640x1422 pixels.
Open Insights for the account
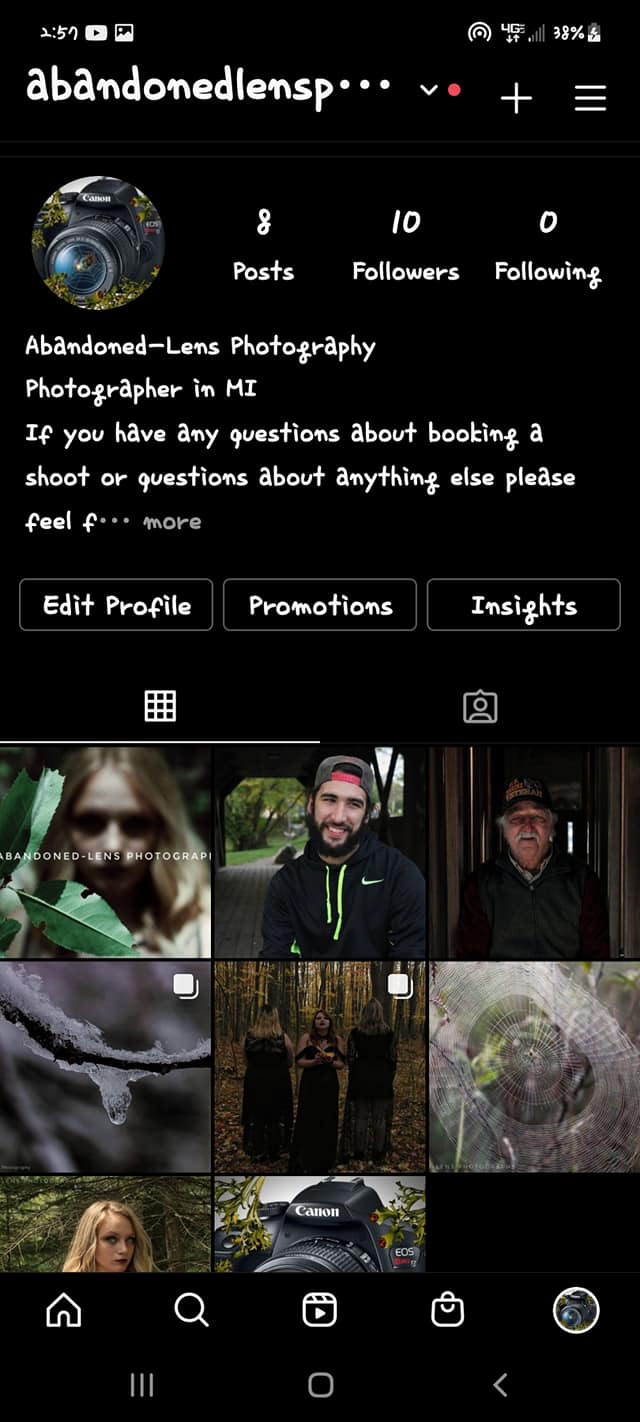(523, 605)
